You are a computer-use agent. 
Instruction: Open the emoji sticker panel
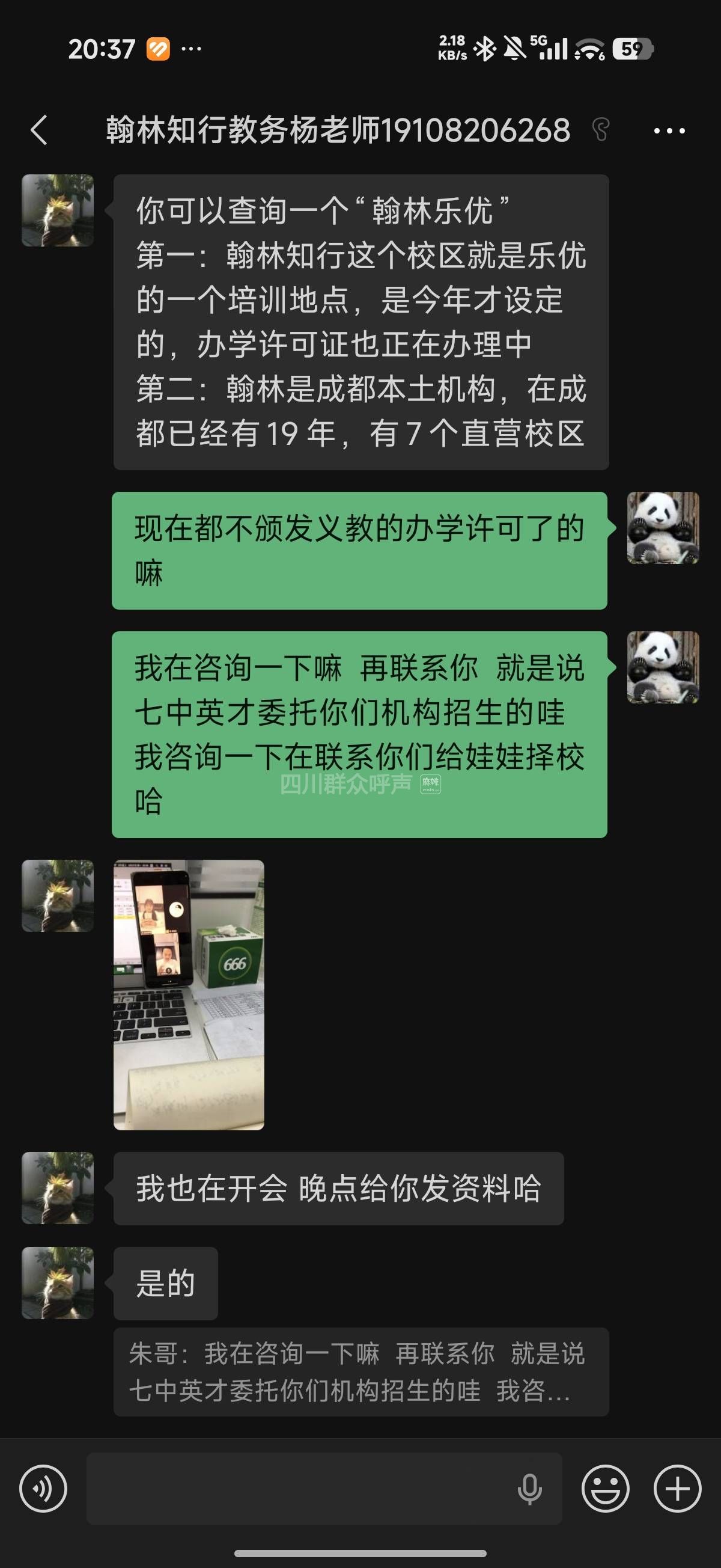605,1489
